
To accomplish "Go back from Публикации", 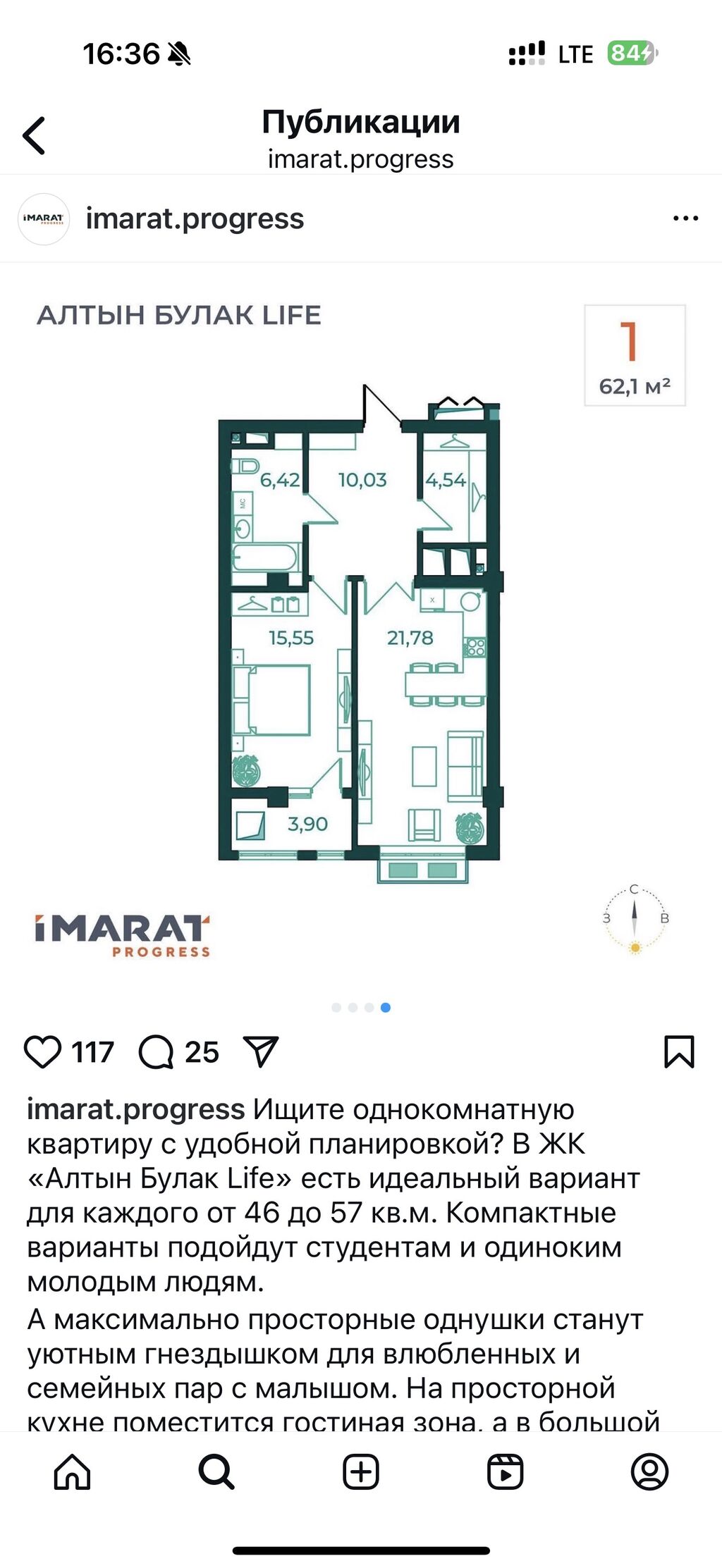I will [34, 135].
